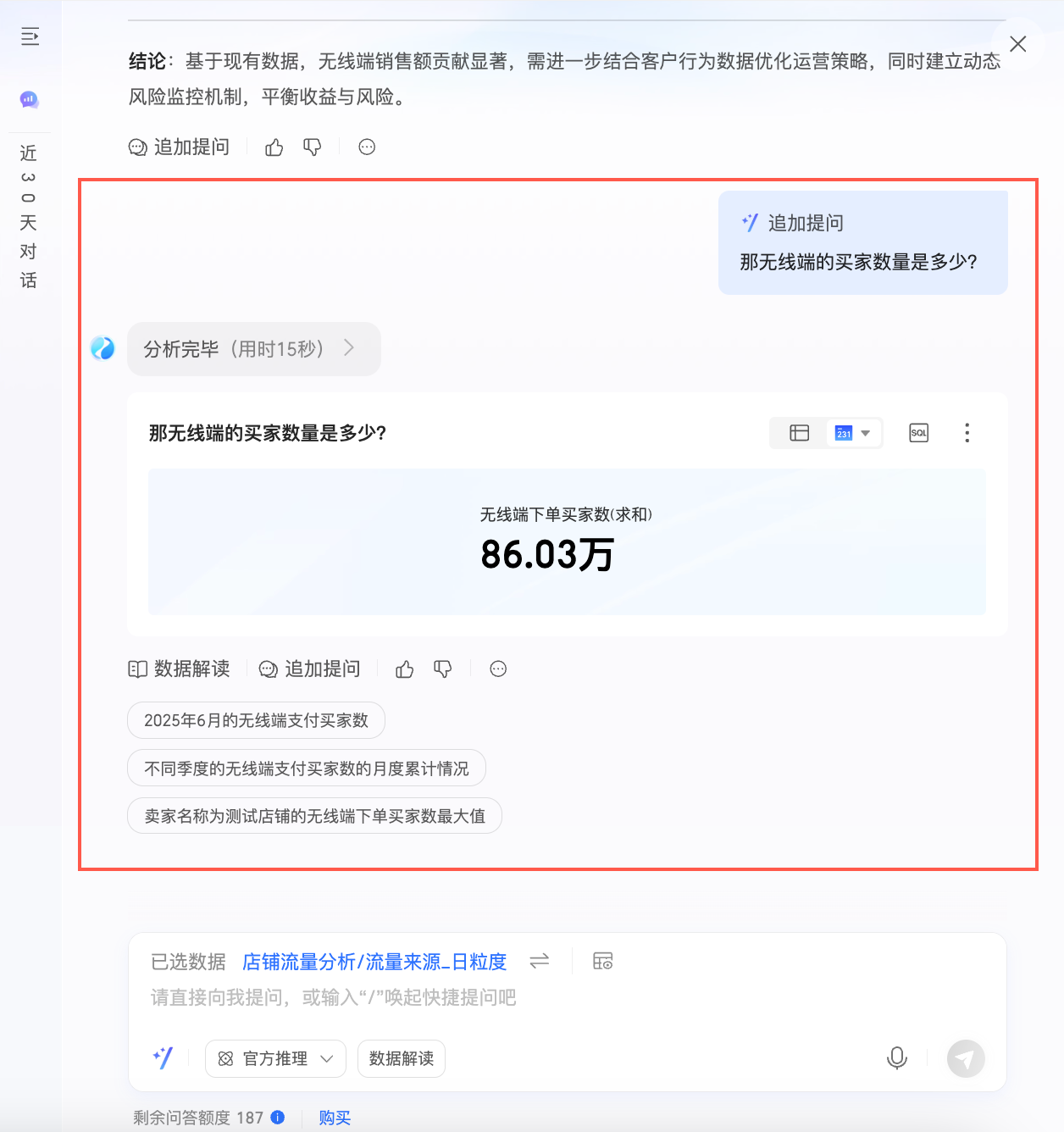Image resolution: width=1064 pixels, height=1132 pixels.
Task: Select suggestion 卖家名称为测试店铺的无线端下单买家数最大值
Action: 314,816
